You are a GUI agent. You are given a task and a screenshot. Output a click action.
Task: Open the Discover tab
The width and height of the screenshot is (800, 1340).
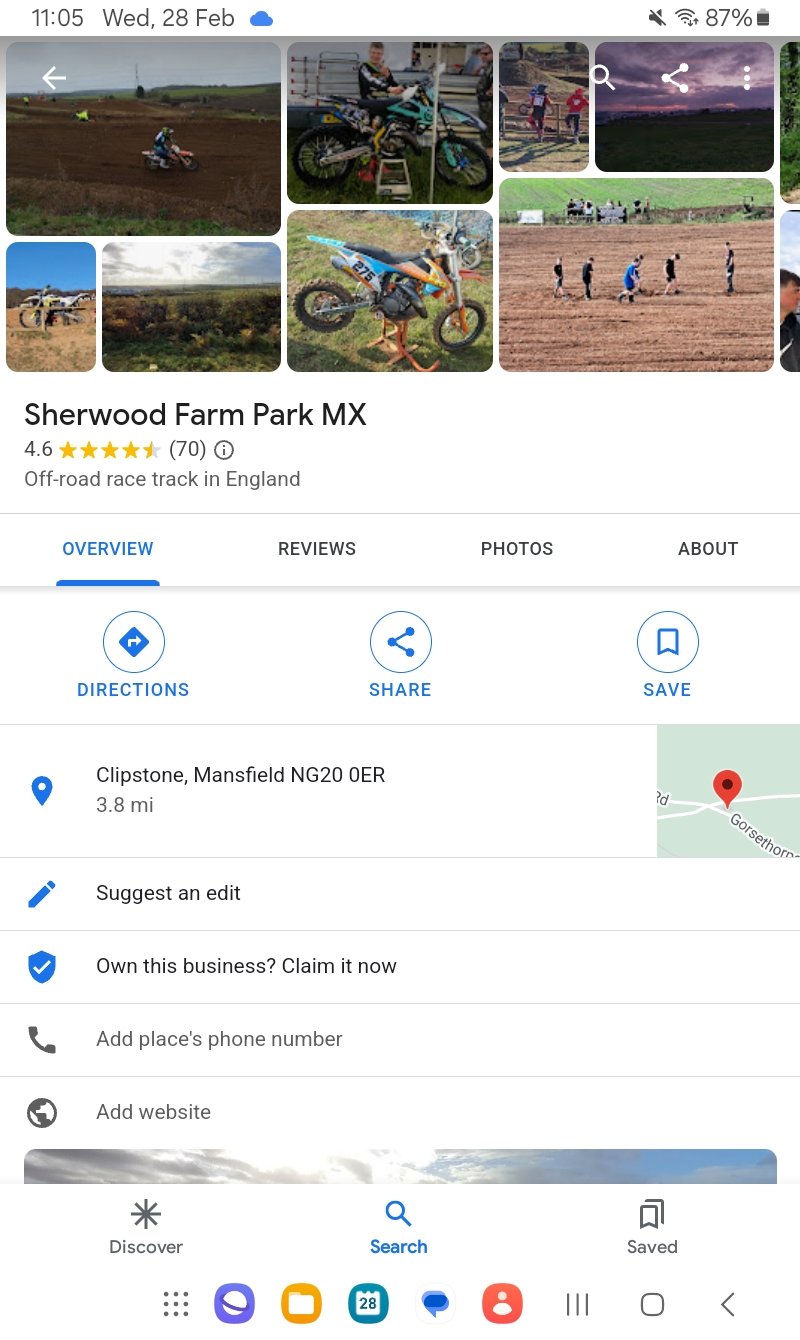coord(146,1228)
